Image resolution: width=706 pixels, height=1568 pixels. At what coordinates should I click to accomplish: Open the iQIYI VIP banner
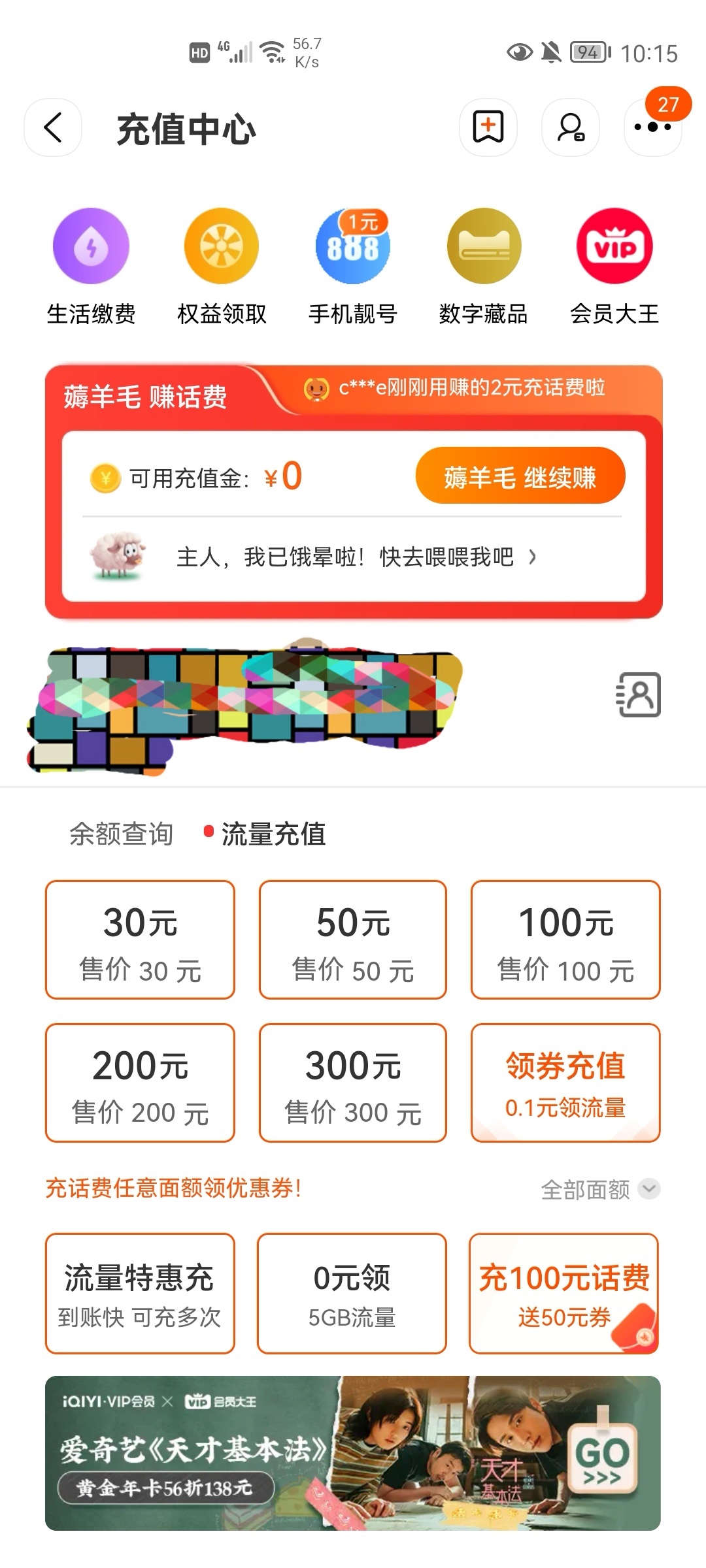click(353, 1453)
